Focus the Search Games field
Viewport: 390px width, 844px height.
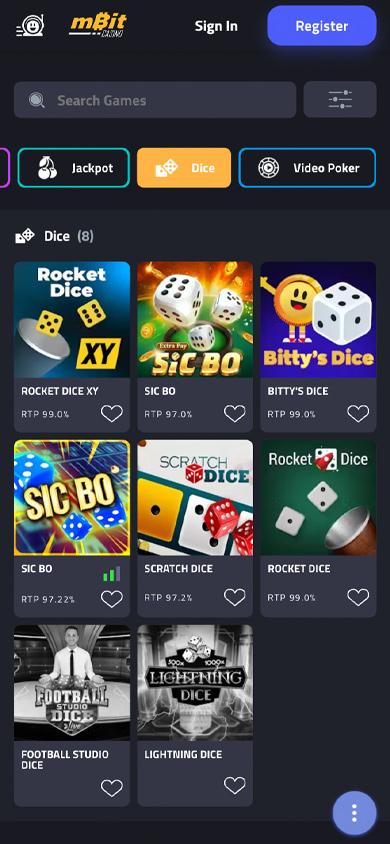point(155,100)
